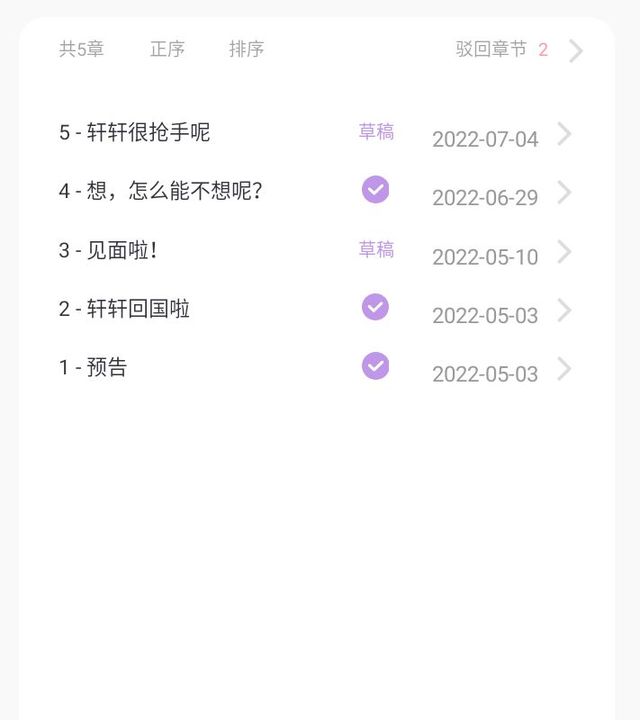Open chapter 2 轩轩回国啦
Viewport: 640px width, 720px height.
pyautogui.click(x=317, y=309)
